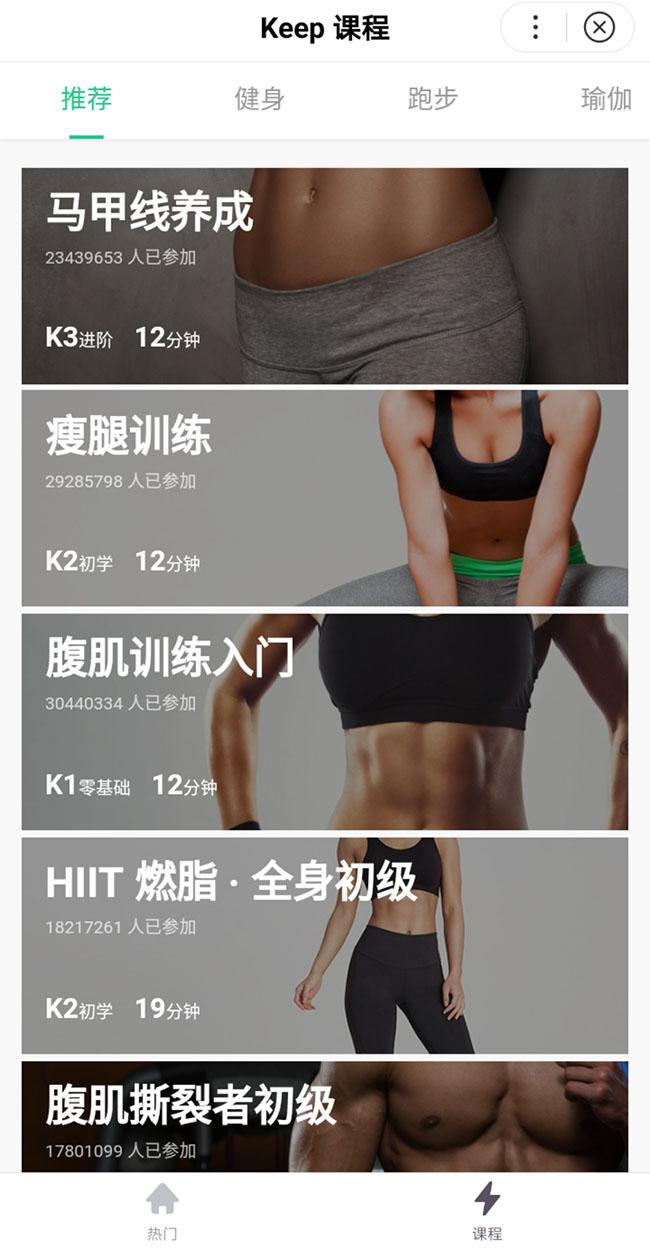Open the 腹肌撕裂者初级 course

click(x=324, y=1115)
